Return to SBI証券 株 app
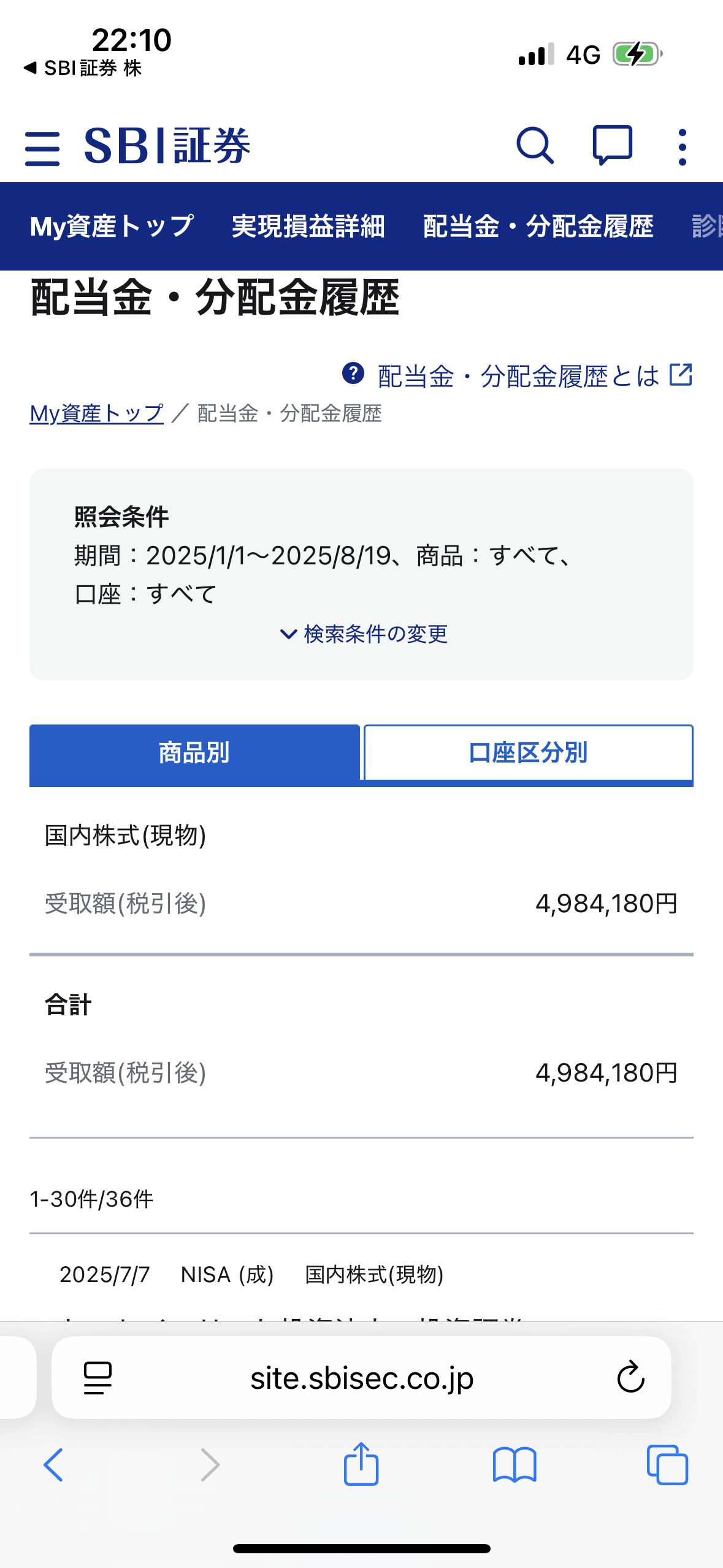The width and height of the screenshot is (723, 1568). tap(83, 68)
